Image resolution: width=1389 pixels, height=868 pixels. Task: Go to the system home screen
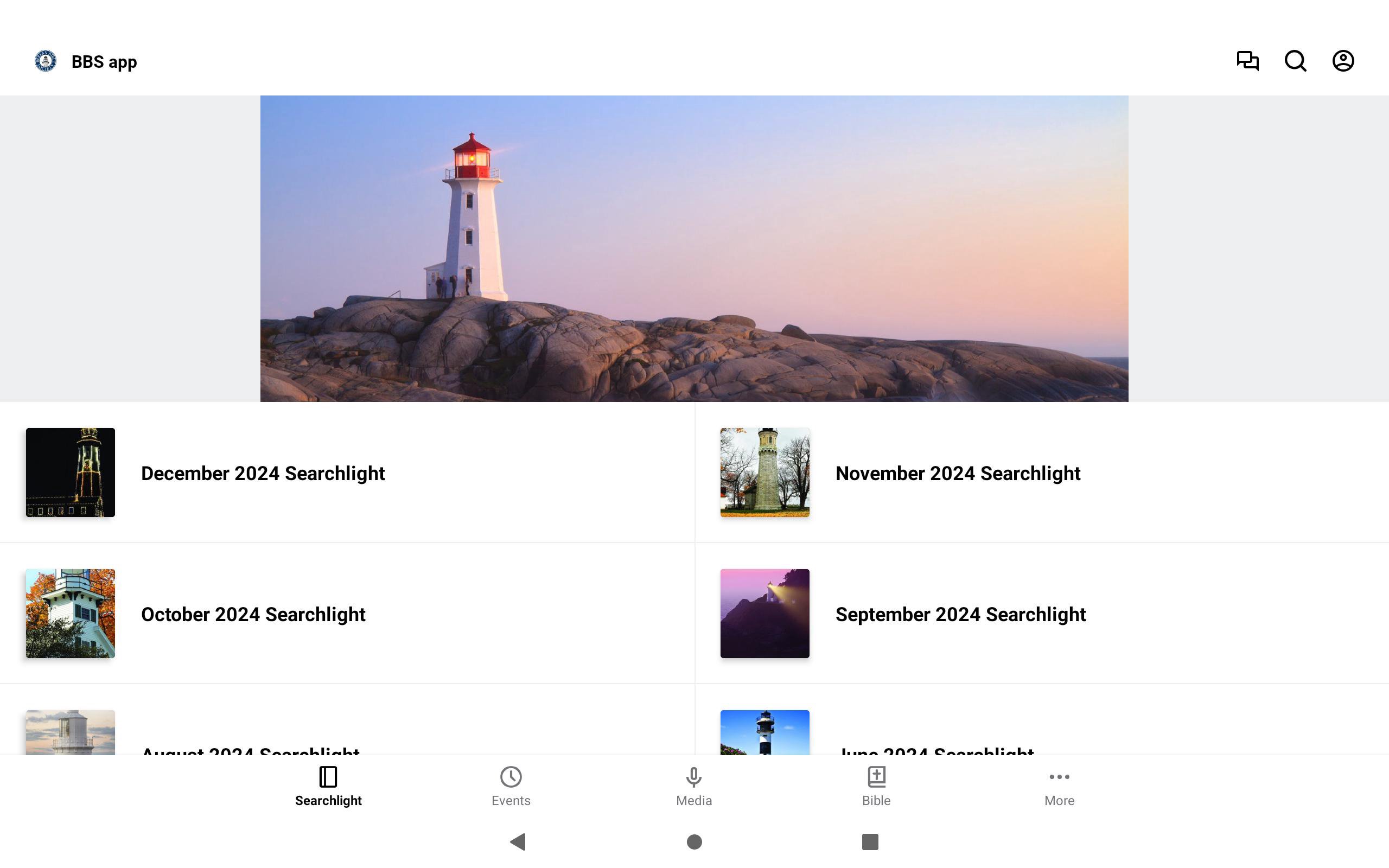(x=694, y=841)
